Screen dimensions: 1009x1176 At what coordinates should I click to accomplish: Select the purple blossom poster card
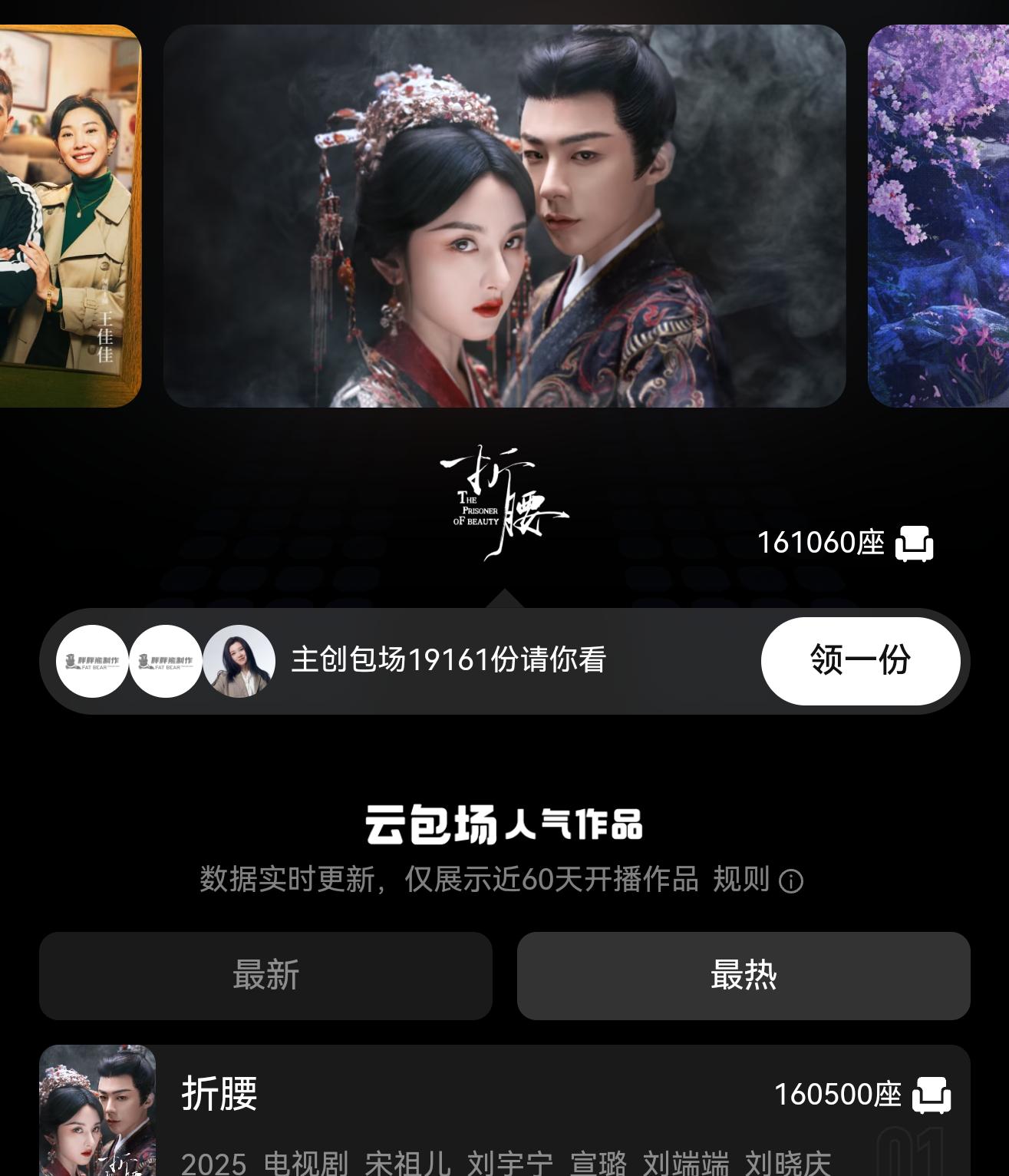(938, 216)
